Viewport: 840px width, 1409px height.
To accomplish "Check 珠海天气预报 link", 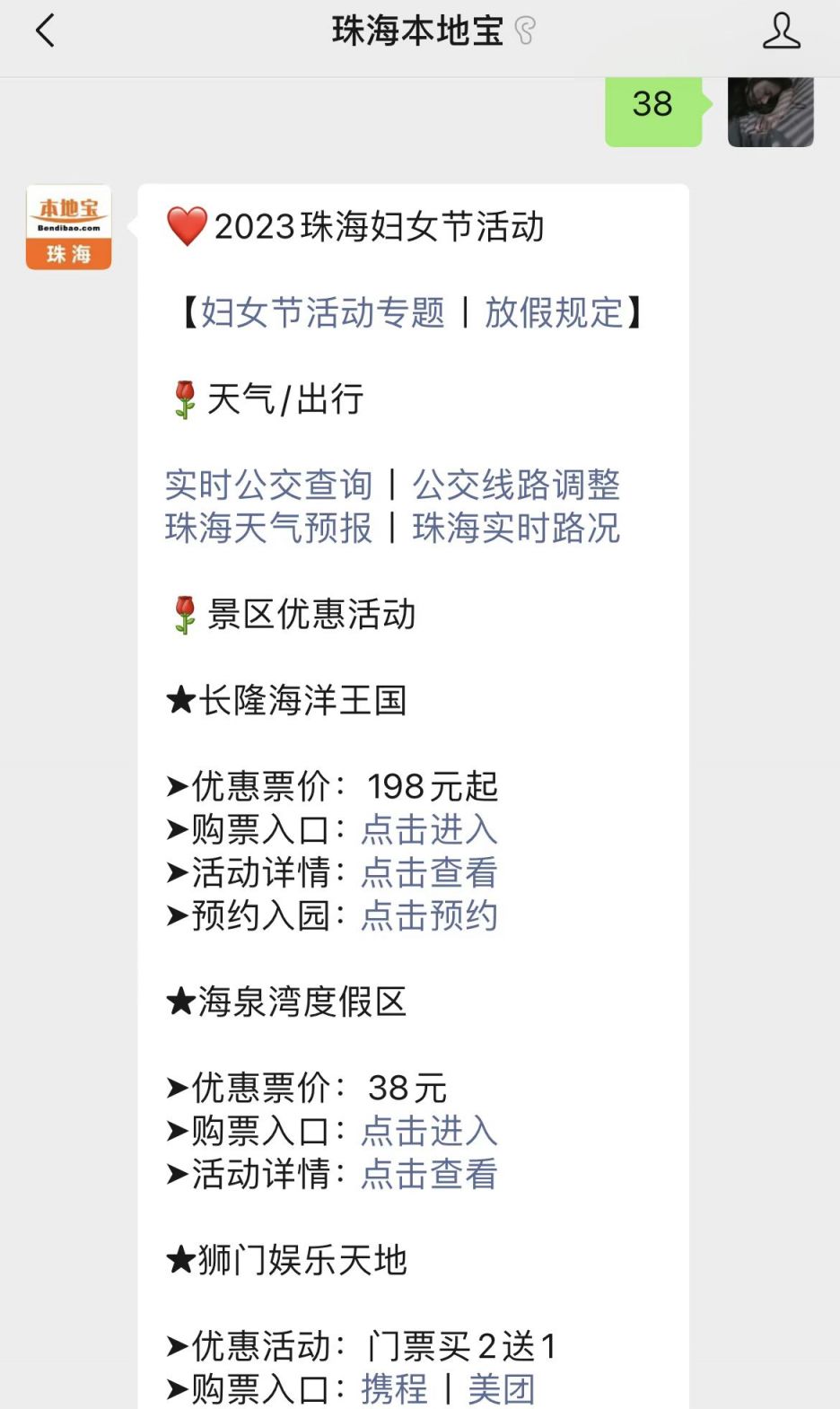I will [x=268, y=529].
